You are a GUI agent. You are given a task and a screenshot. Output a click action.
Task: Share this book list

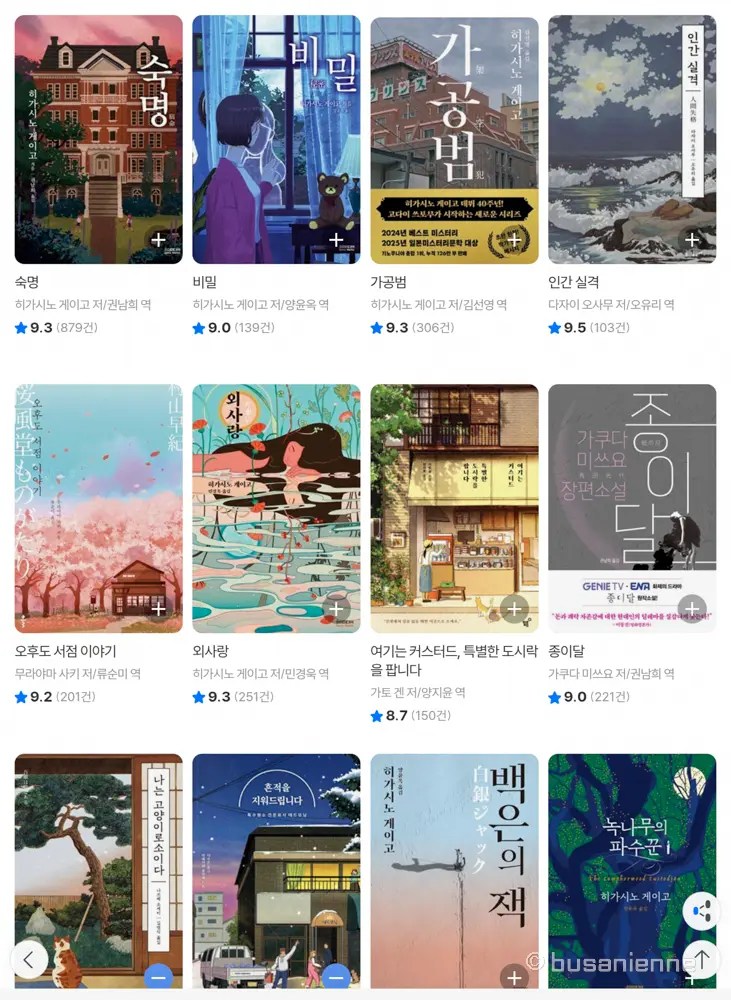point(701,910)
